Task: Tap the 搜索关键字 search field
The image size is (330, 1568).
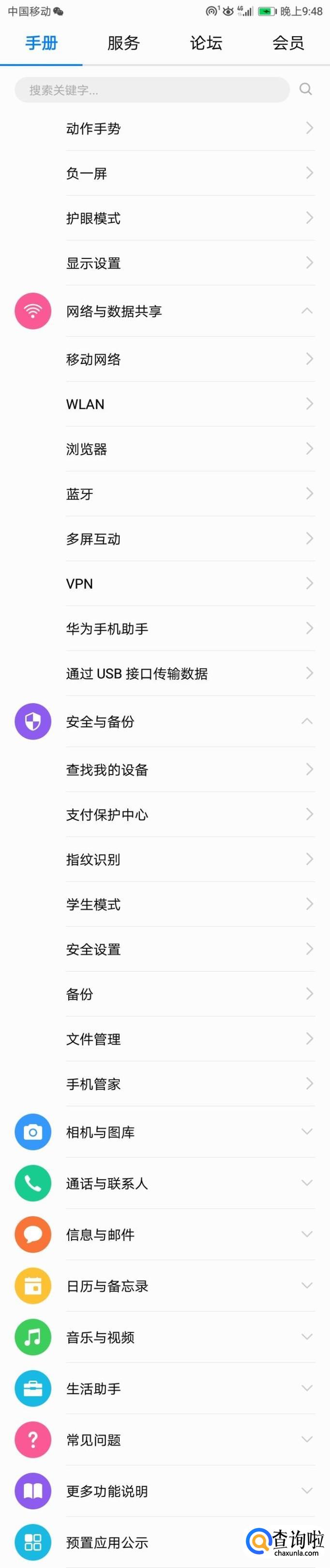Action: click(151, 90)
